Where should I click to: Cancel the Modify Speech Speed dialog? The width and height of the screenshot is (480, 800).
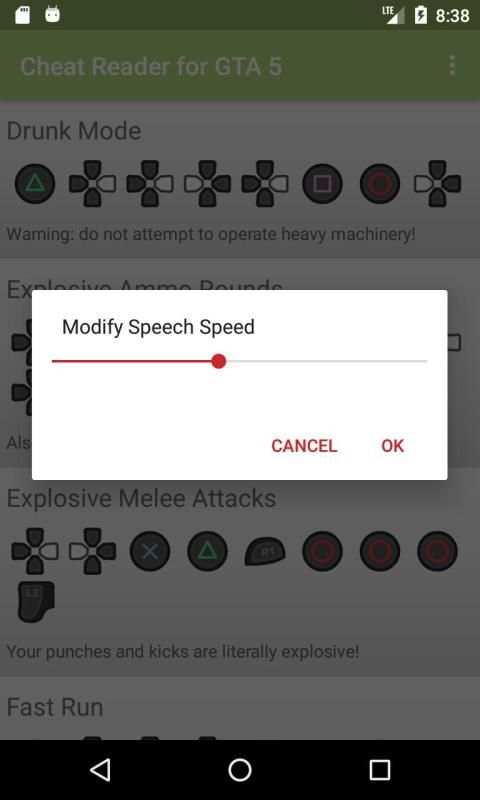point(304,445)
